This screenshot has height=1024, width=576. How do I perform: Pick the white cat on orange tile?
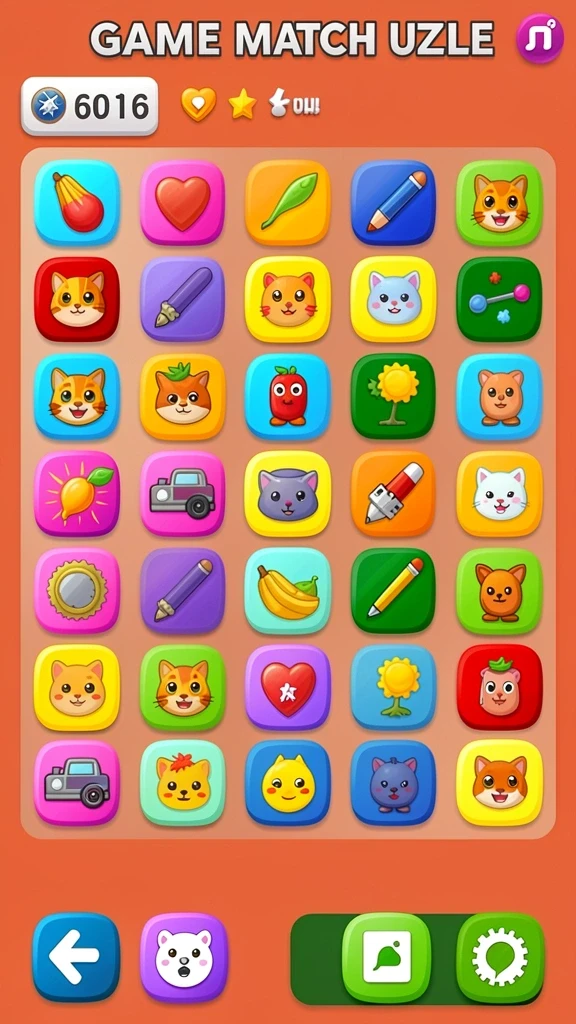point(500,494)
